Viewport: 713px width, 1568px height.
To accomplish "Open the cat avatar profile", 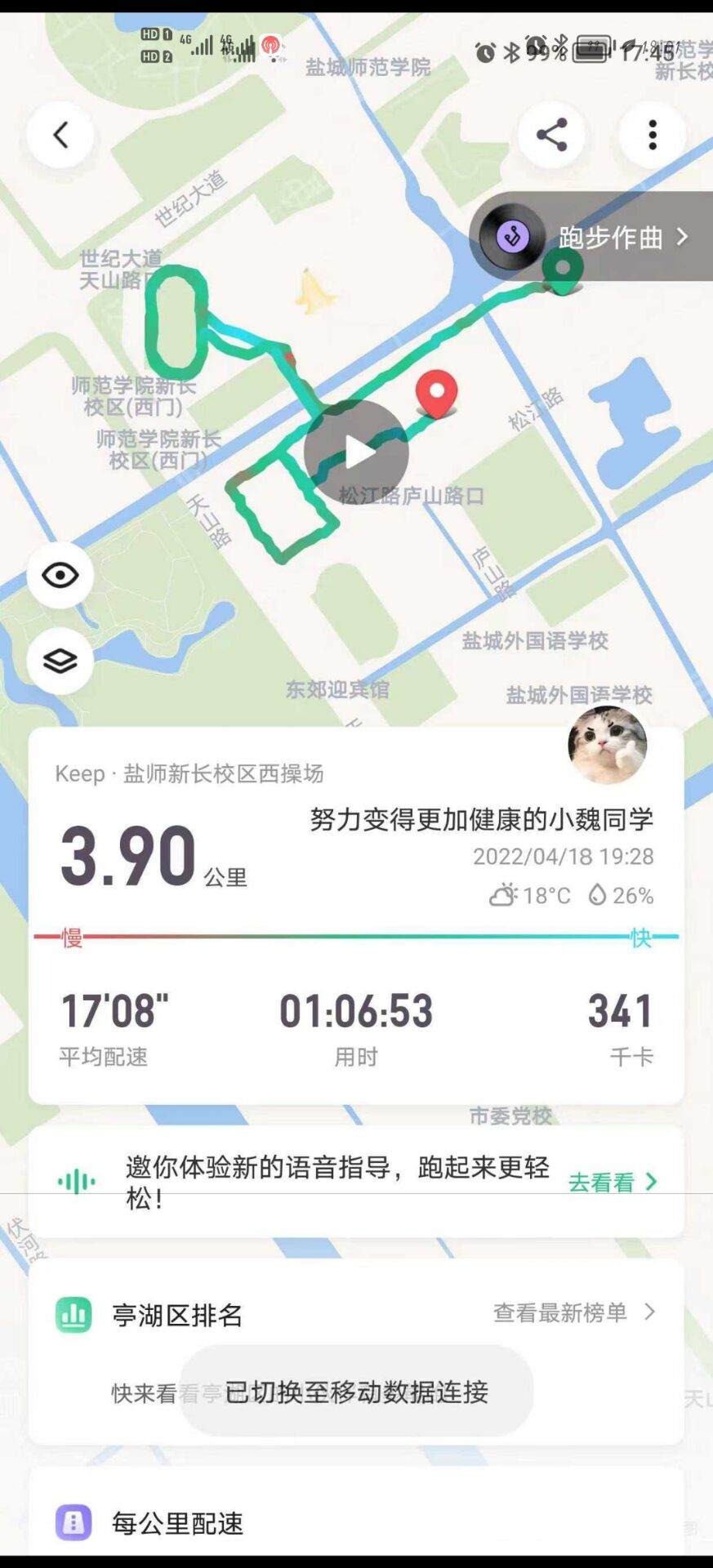I will (x=607, y=746).
